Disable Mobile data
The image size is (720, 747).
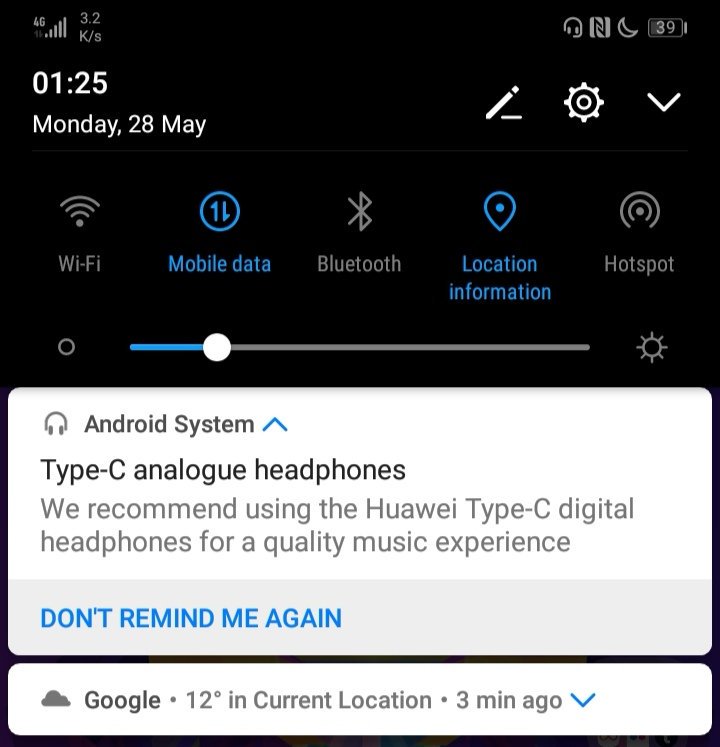(219, 213)
